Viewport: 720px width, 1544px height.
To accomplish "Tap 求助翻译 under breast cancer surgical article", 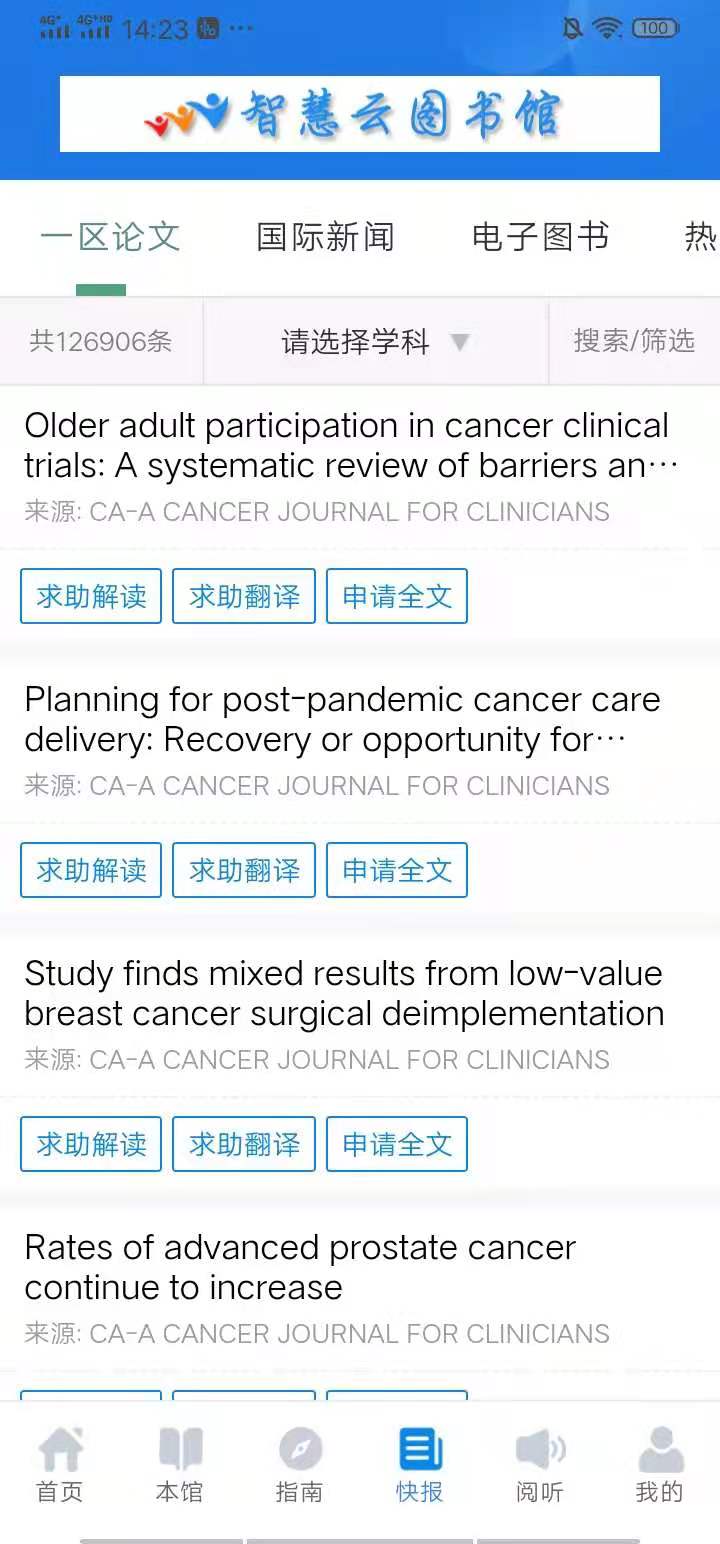I will 244,1144.
